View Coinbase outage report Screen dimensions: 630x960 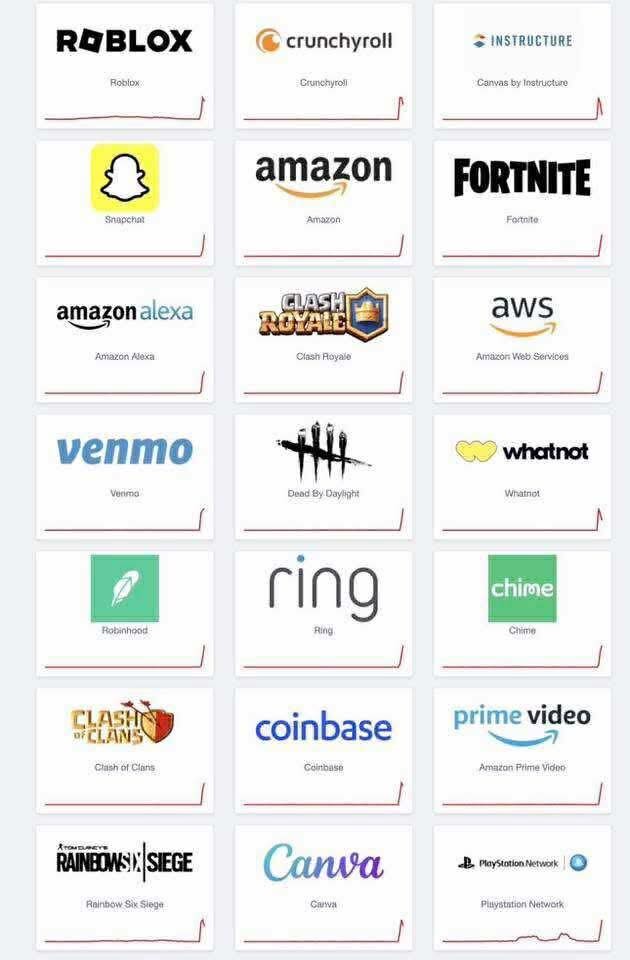[323, 748]
